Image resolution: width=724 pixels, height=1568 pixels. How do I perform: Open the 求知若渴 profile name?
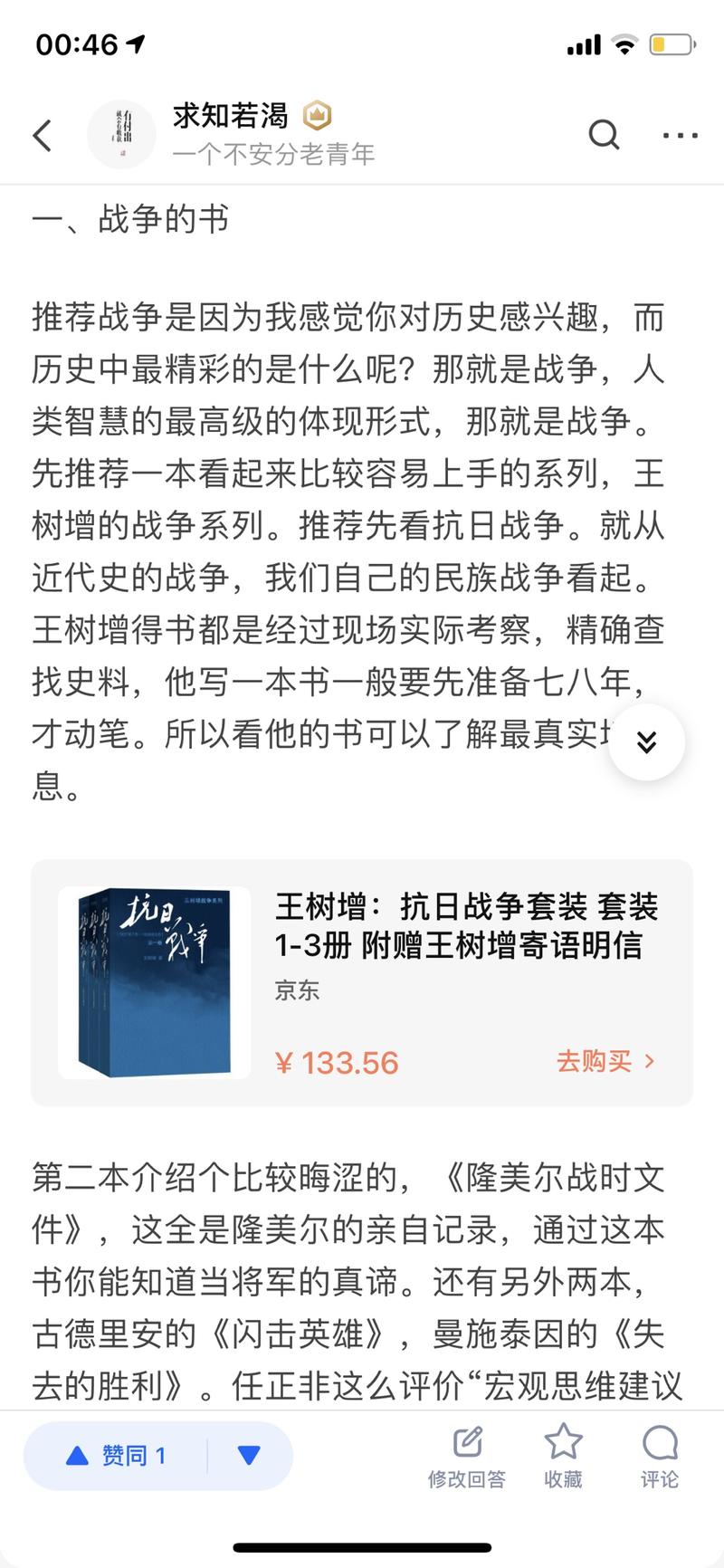click(x=229, y=116)
